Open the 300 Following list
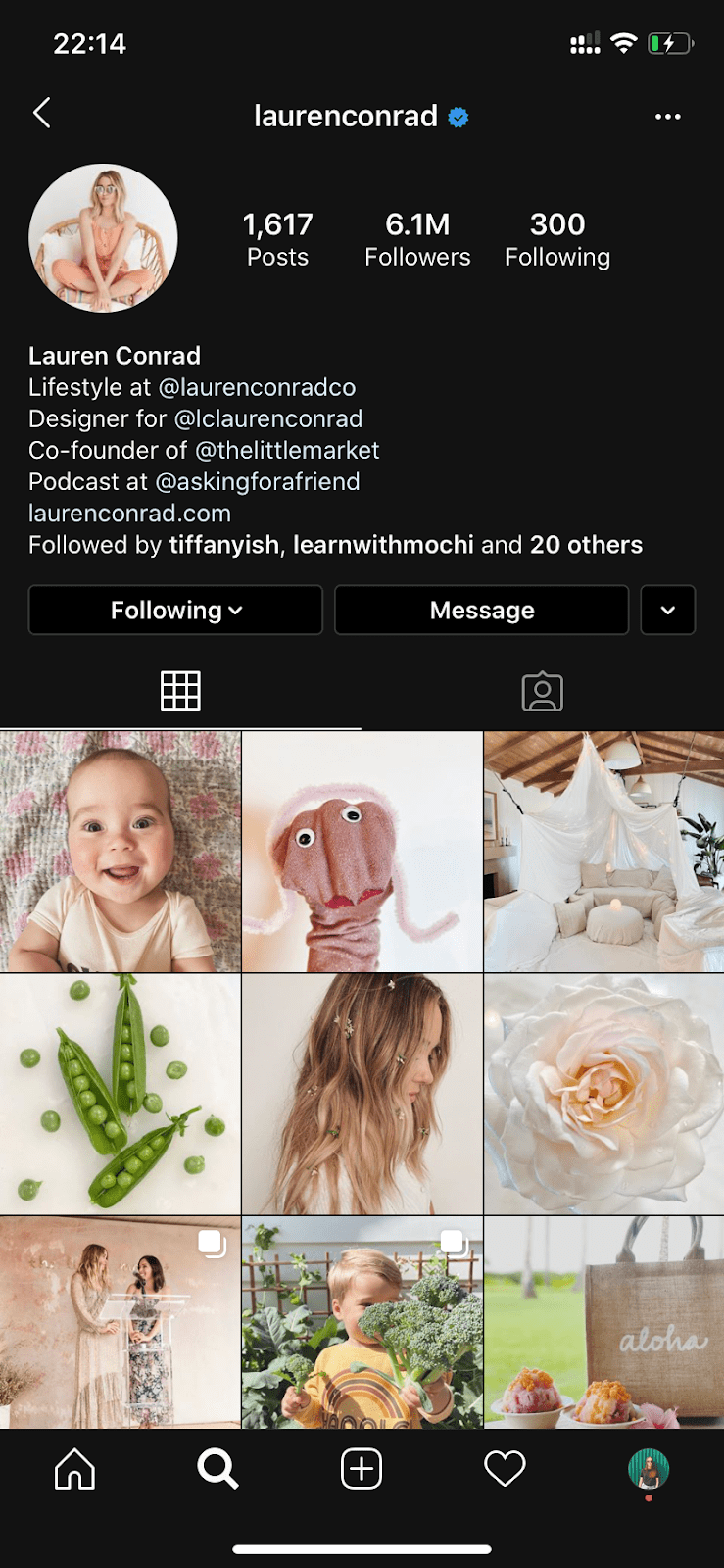This screenshot has width=724, height=1568. click(557, 239)
